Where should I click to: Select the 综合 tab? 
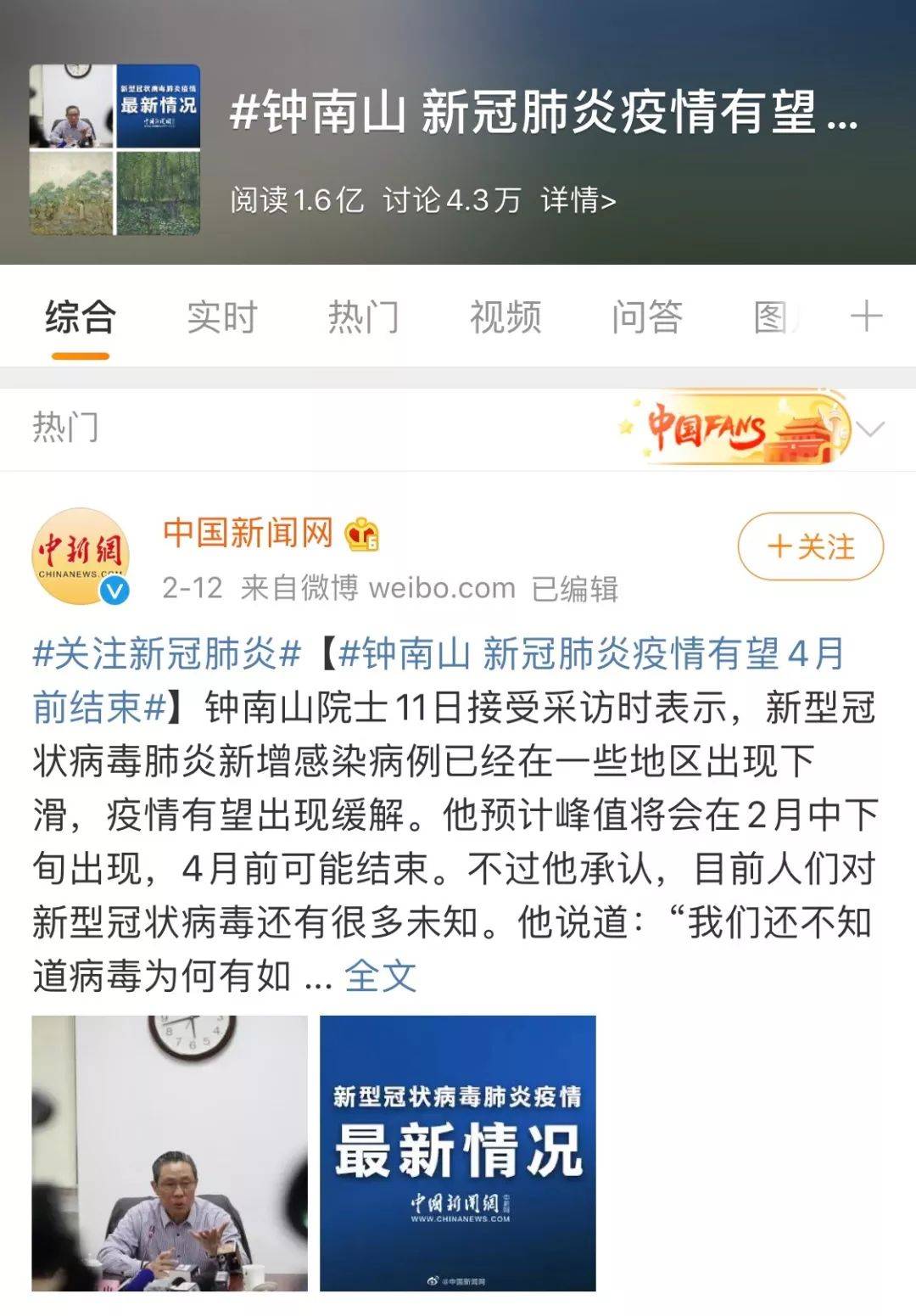(x=81, y=317)
